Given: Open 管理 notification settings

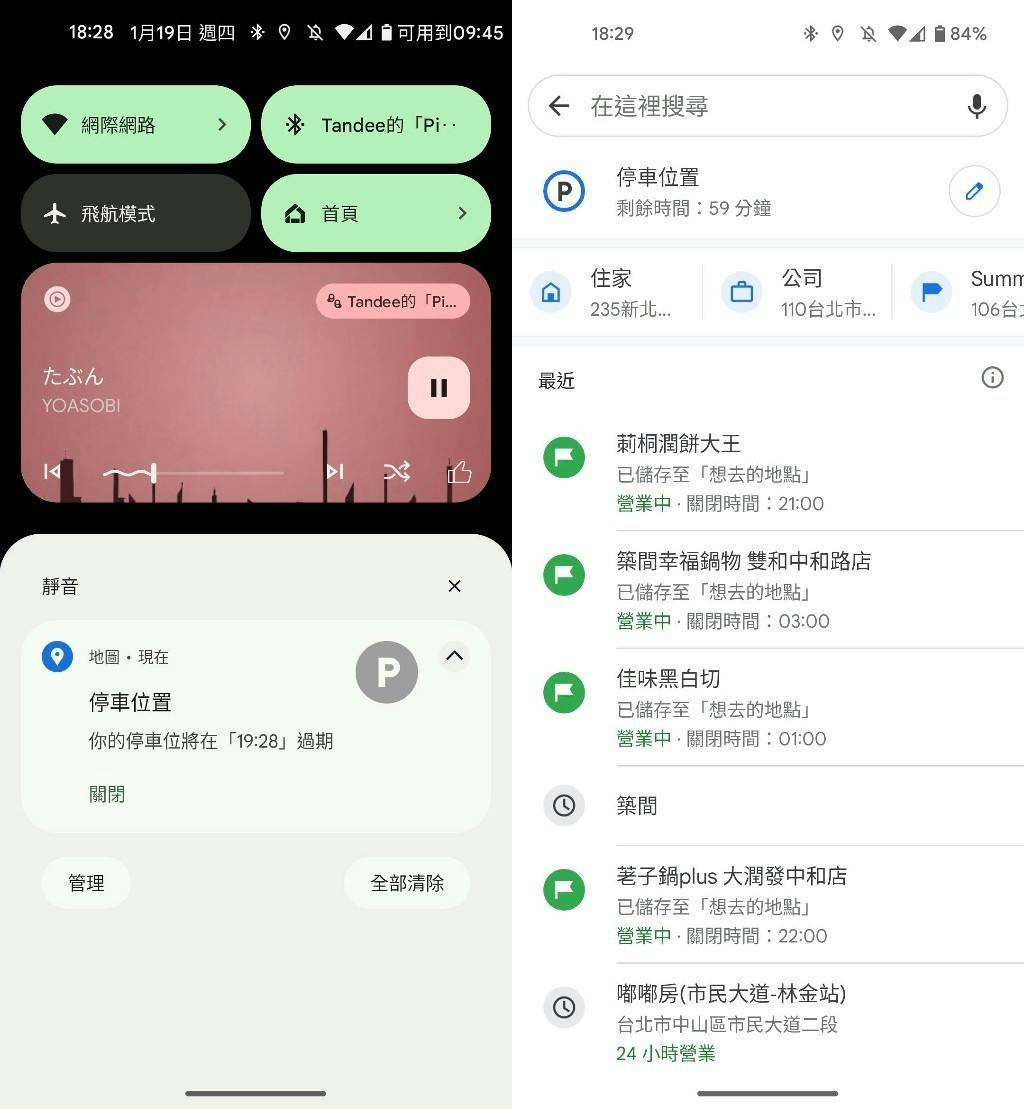Looking at the screenshot, I should click(86, 883).
